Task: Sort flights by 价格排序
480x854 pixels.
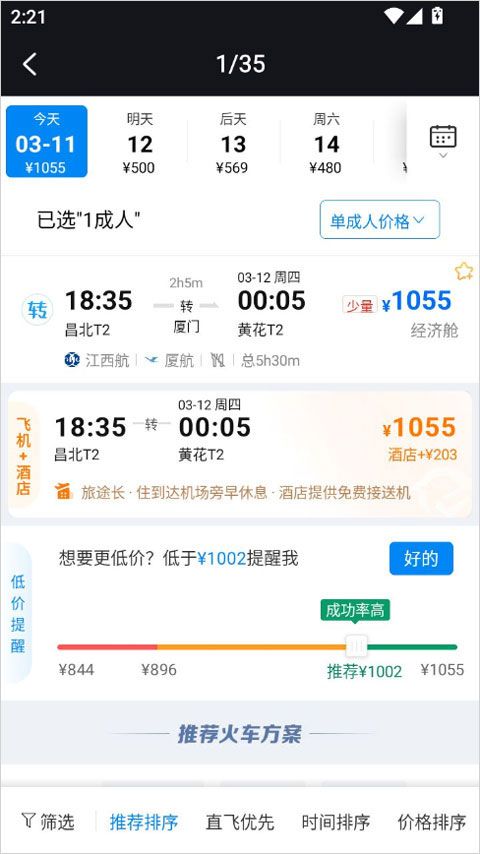Action: (x=432, y=821)
